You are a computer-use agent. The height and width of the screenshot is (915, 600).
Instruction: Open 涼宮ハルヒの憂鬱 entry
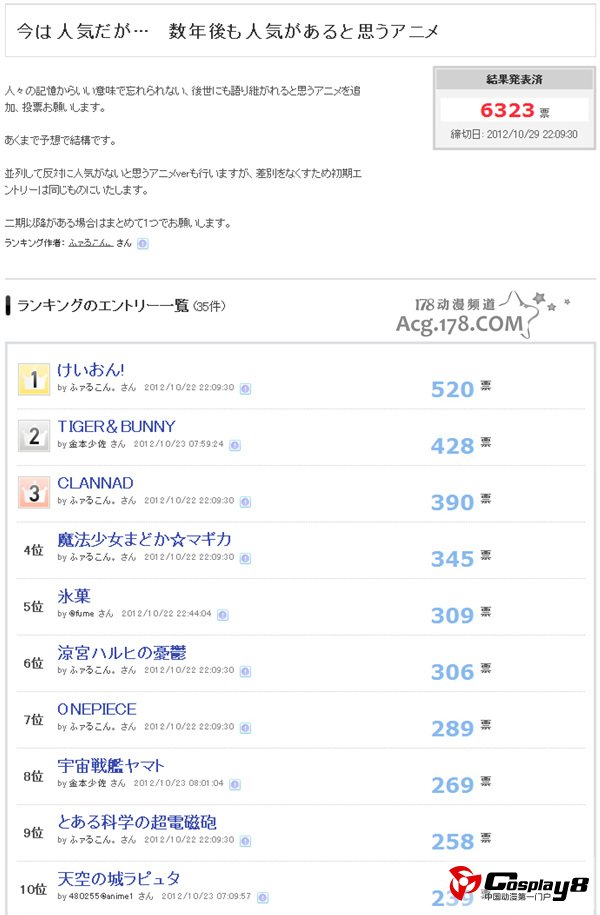[122, 653]
